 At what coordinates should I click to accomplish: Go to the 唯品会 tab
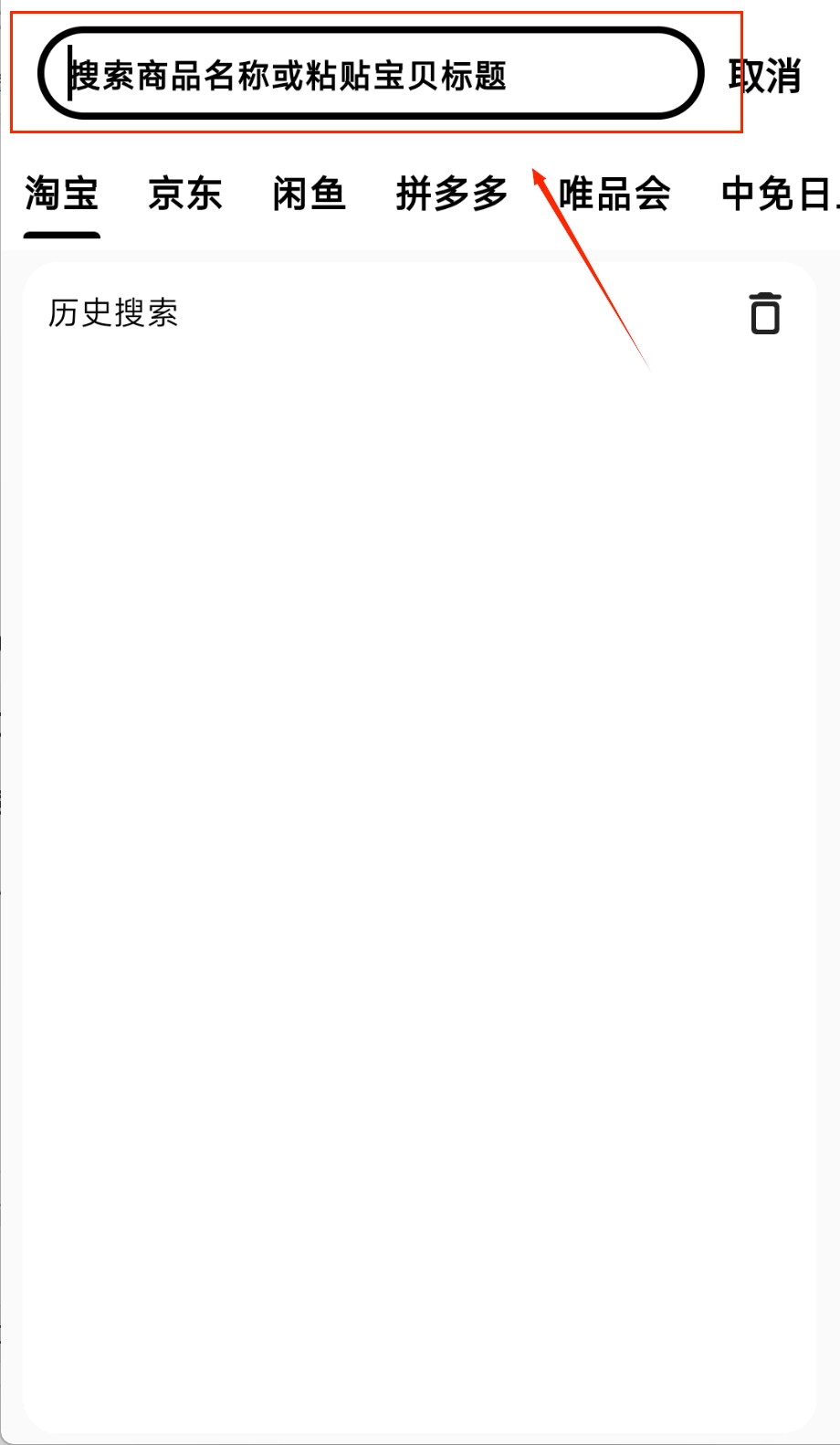(615, 195)
